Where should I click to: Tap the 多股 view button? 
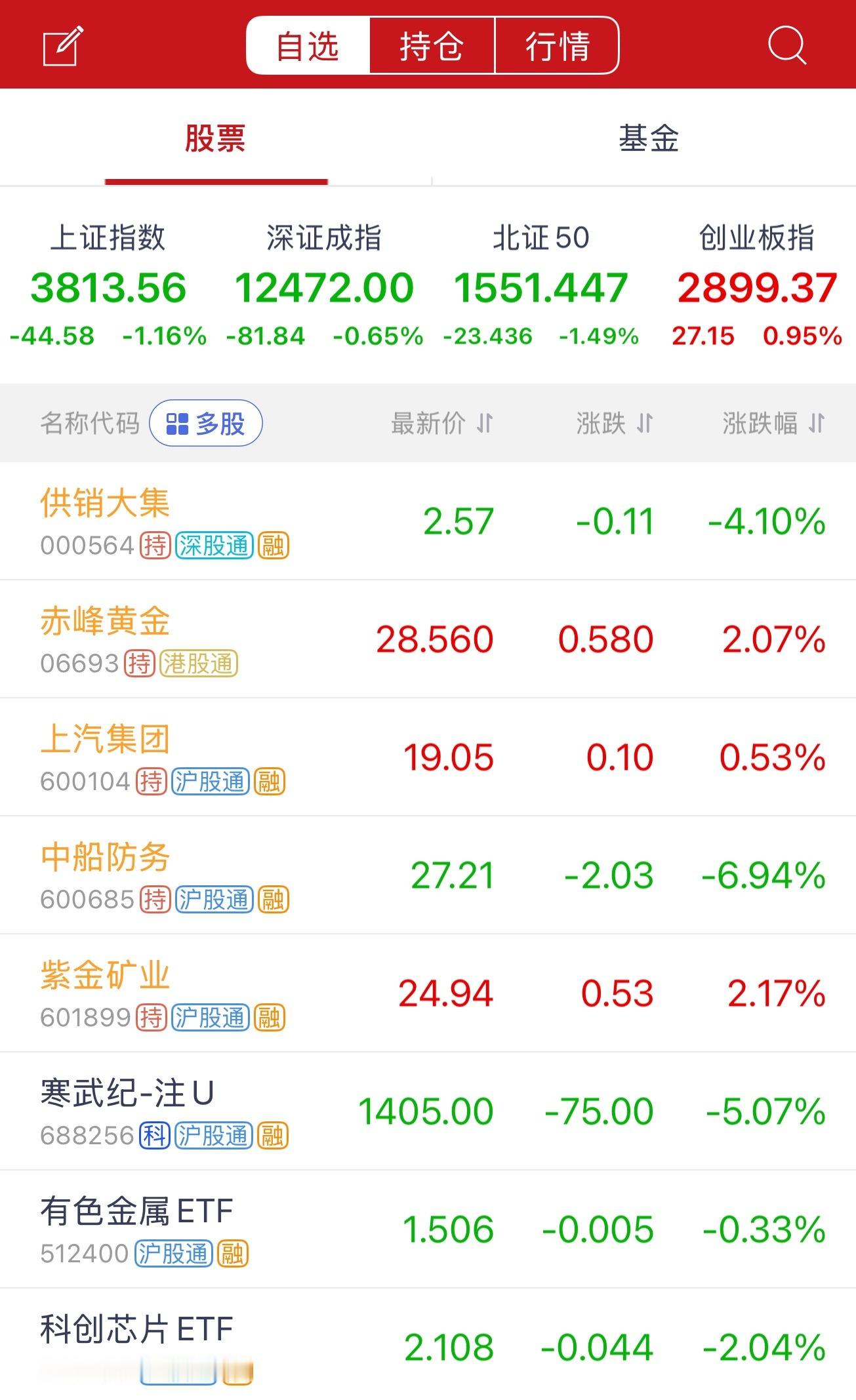click(x=206, y=423)
